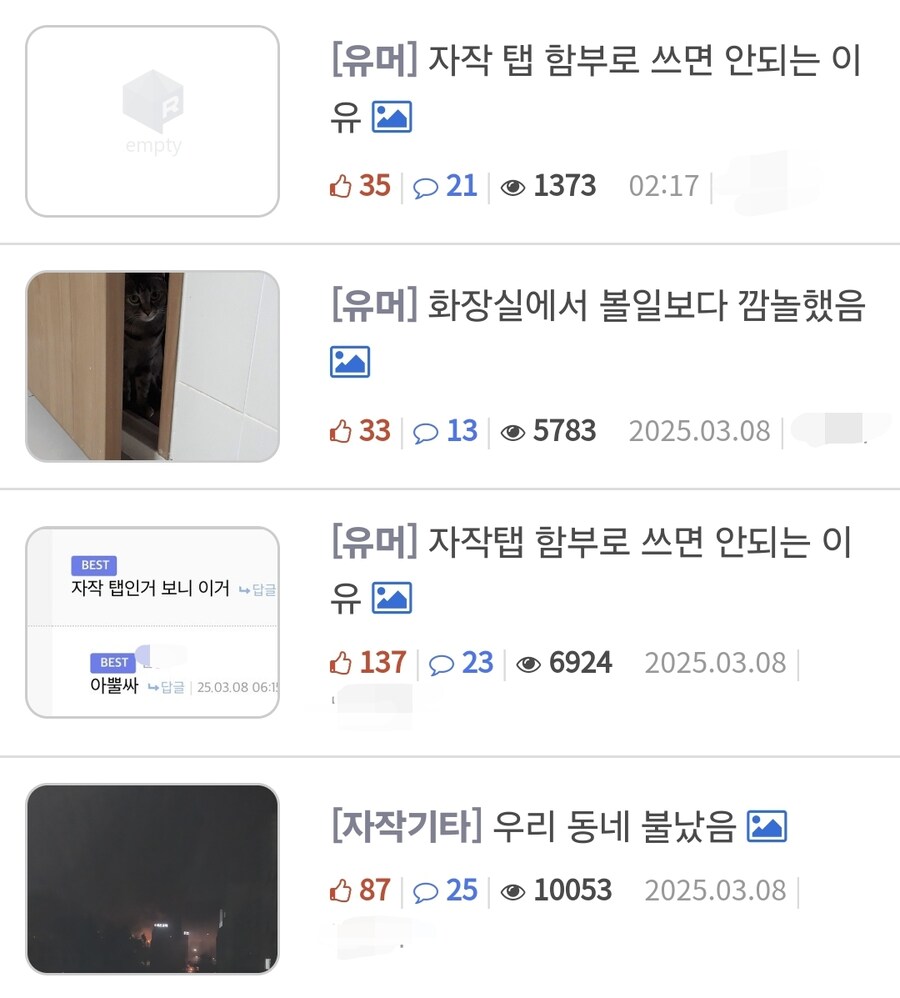Click the eye icon with 10053 views
Viewport: 900px width, 998px height.
click(x=513, y=890)
